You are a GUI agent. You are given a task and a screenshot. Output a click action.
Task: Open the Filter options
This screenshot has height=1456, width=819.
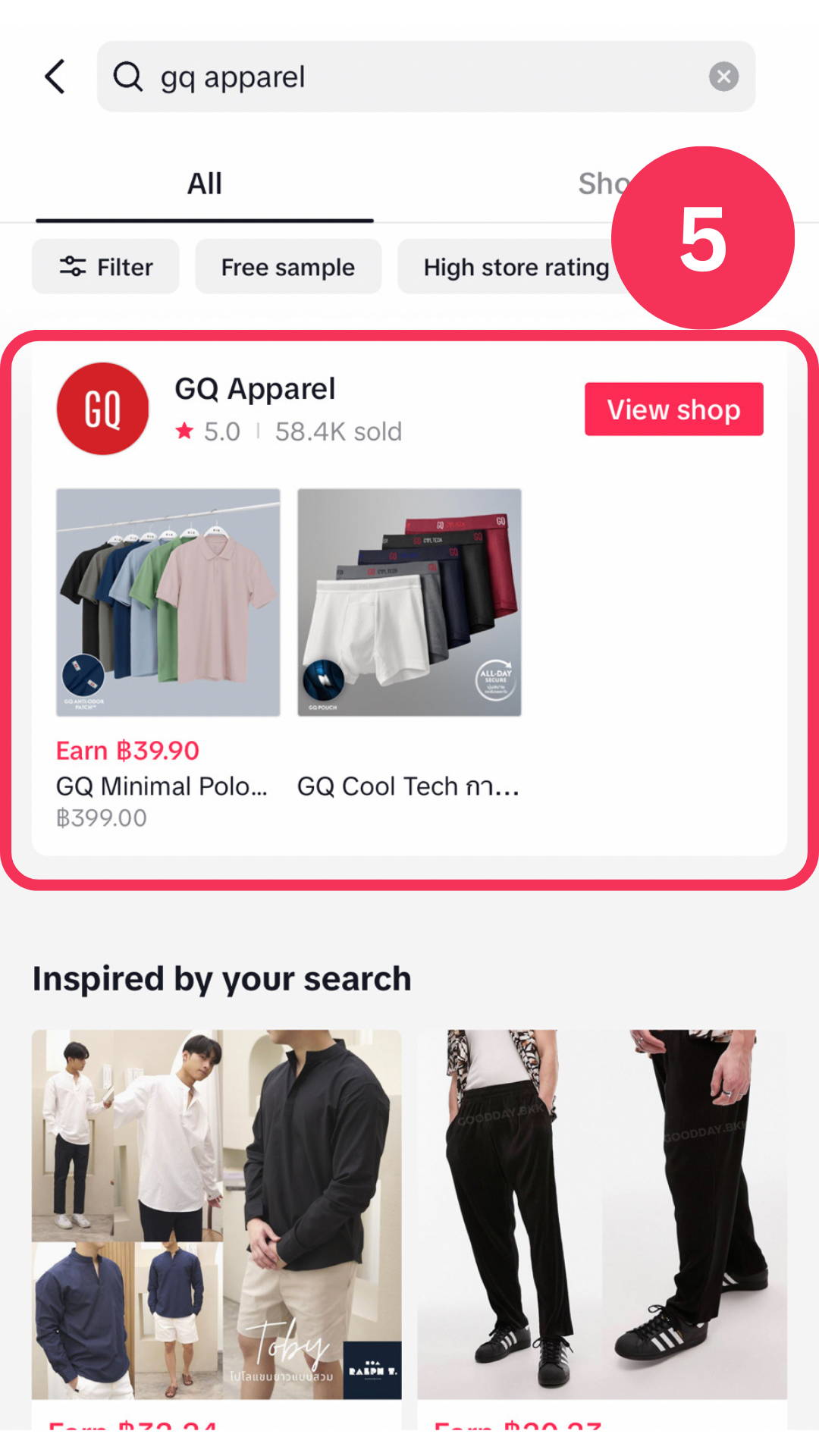point(105,267)
